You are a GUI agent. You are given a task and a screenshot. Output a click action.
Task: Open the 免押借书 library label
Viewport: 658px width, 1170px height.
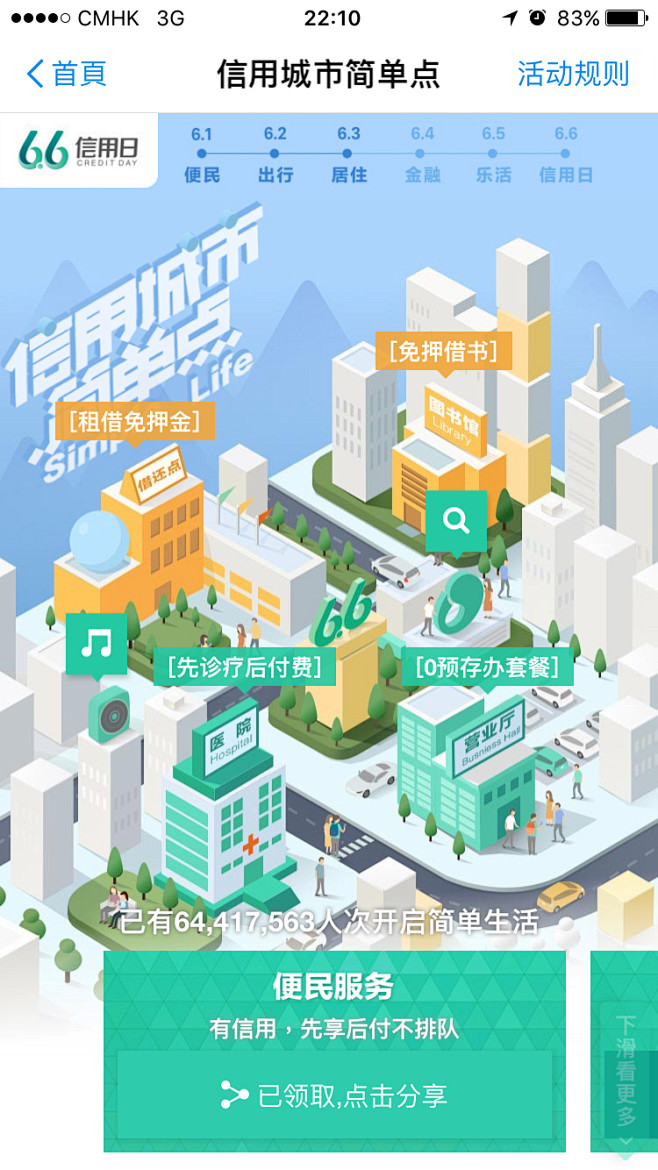[x=443, y=351]
